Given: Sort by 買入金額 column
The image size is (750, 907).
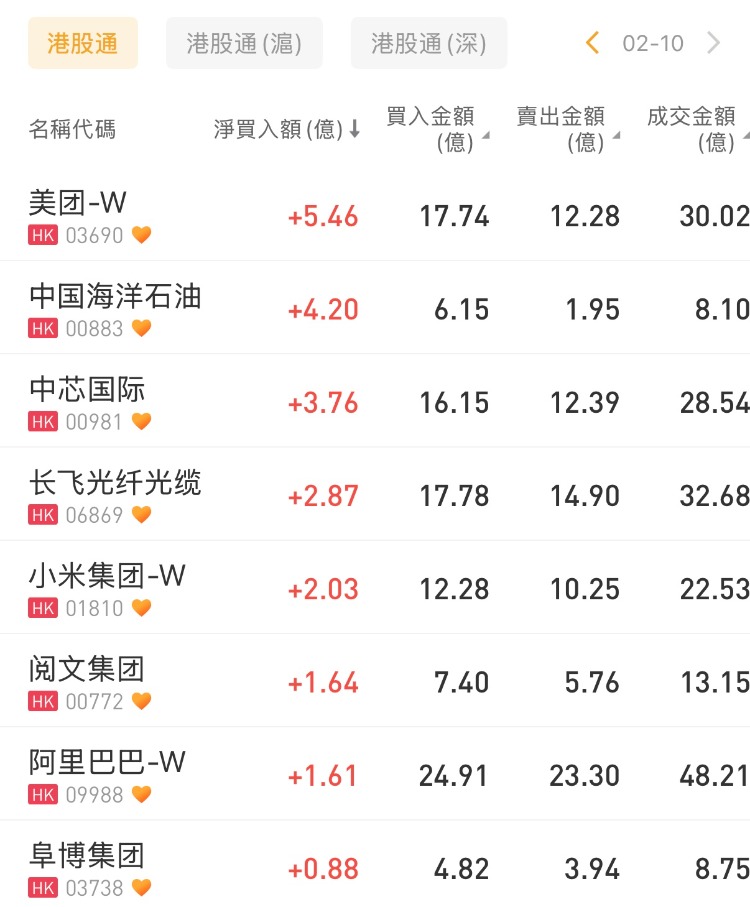Looking at the screenshot, I should (437, 129).
